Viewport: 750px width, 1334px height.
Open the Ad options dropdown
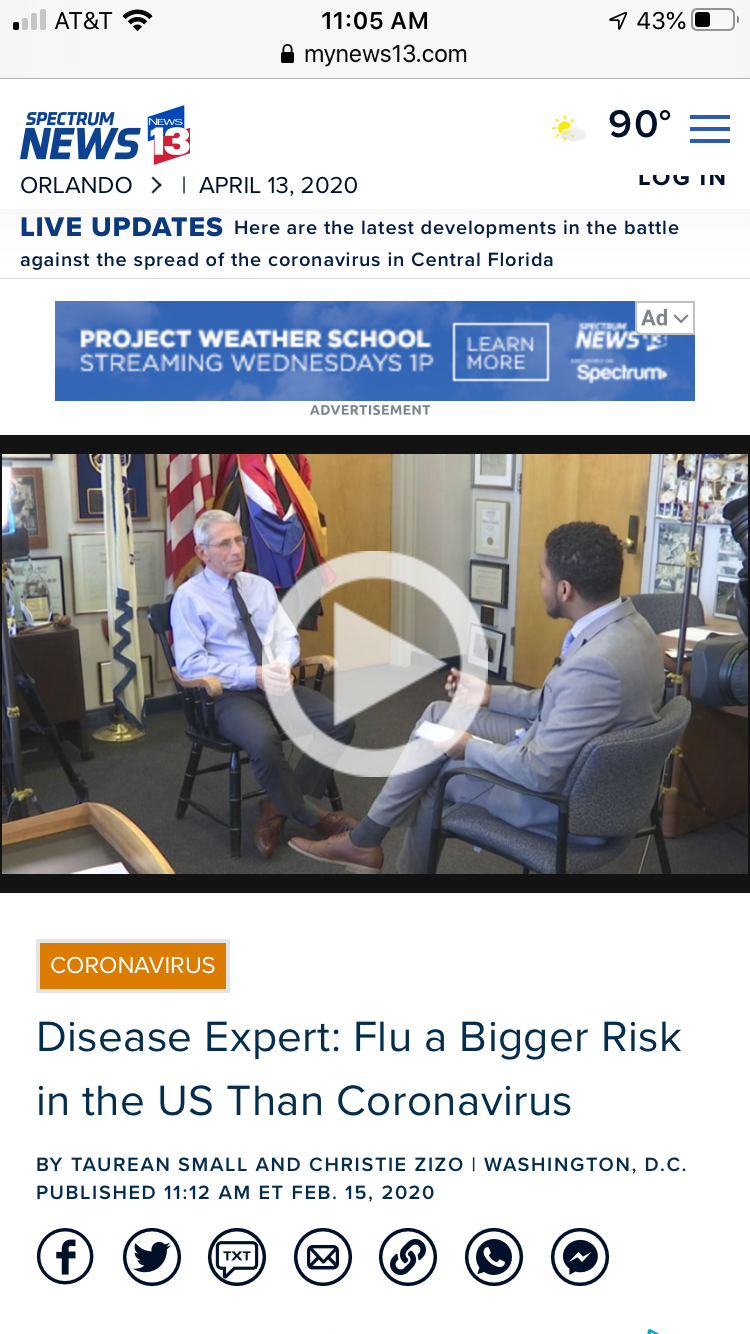coord(665,318)
